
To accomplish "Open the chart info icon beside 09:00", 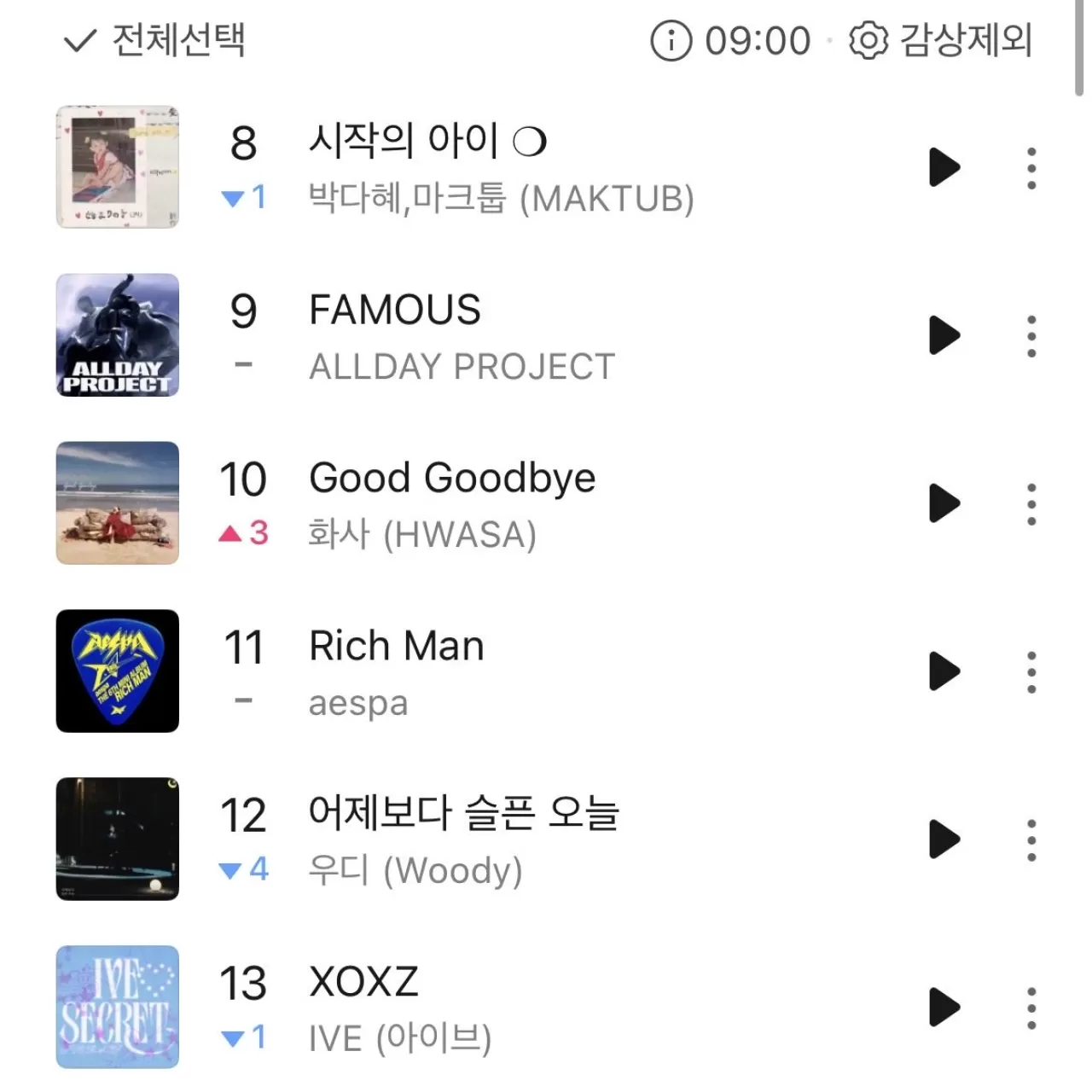I will 671,40.
